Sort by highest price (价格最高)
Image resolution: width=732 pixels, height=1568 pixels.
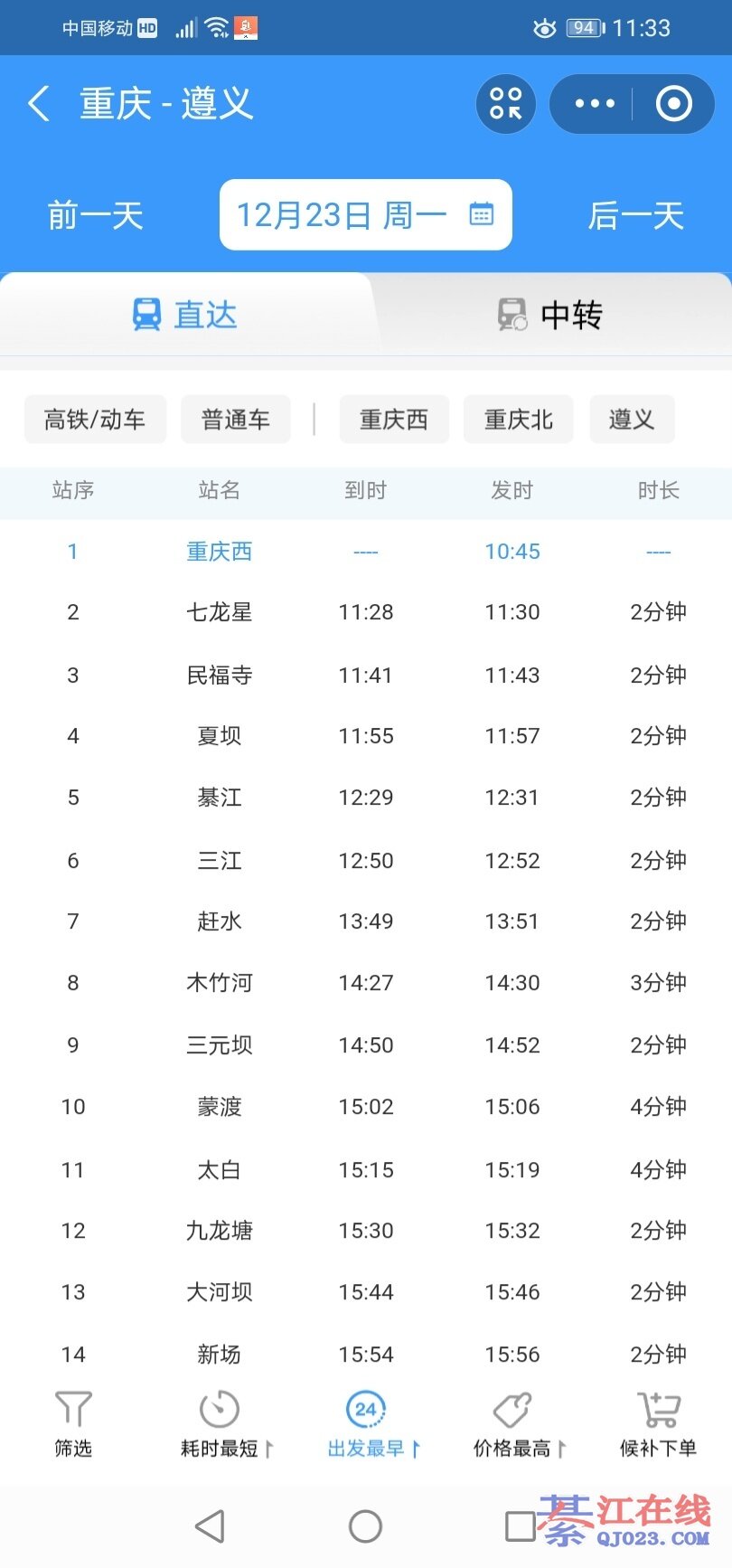click(512, 1424)
